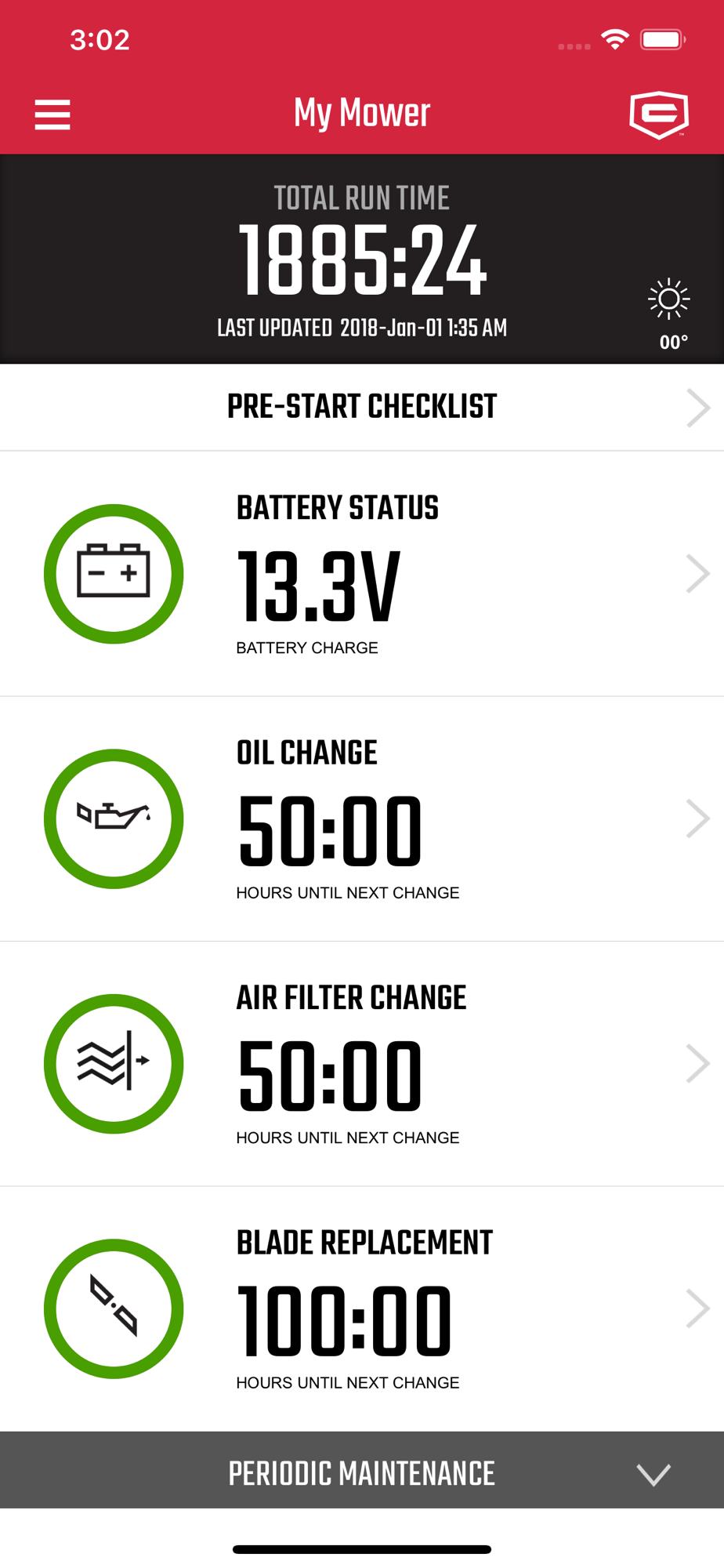Viewport: 724px width, 1568px height.
Task: Open the Oil Change row
Action: point(362,819)
